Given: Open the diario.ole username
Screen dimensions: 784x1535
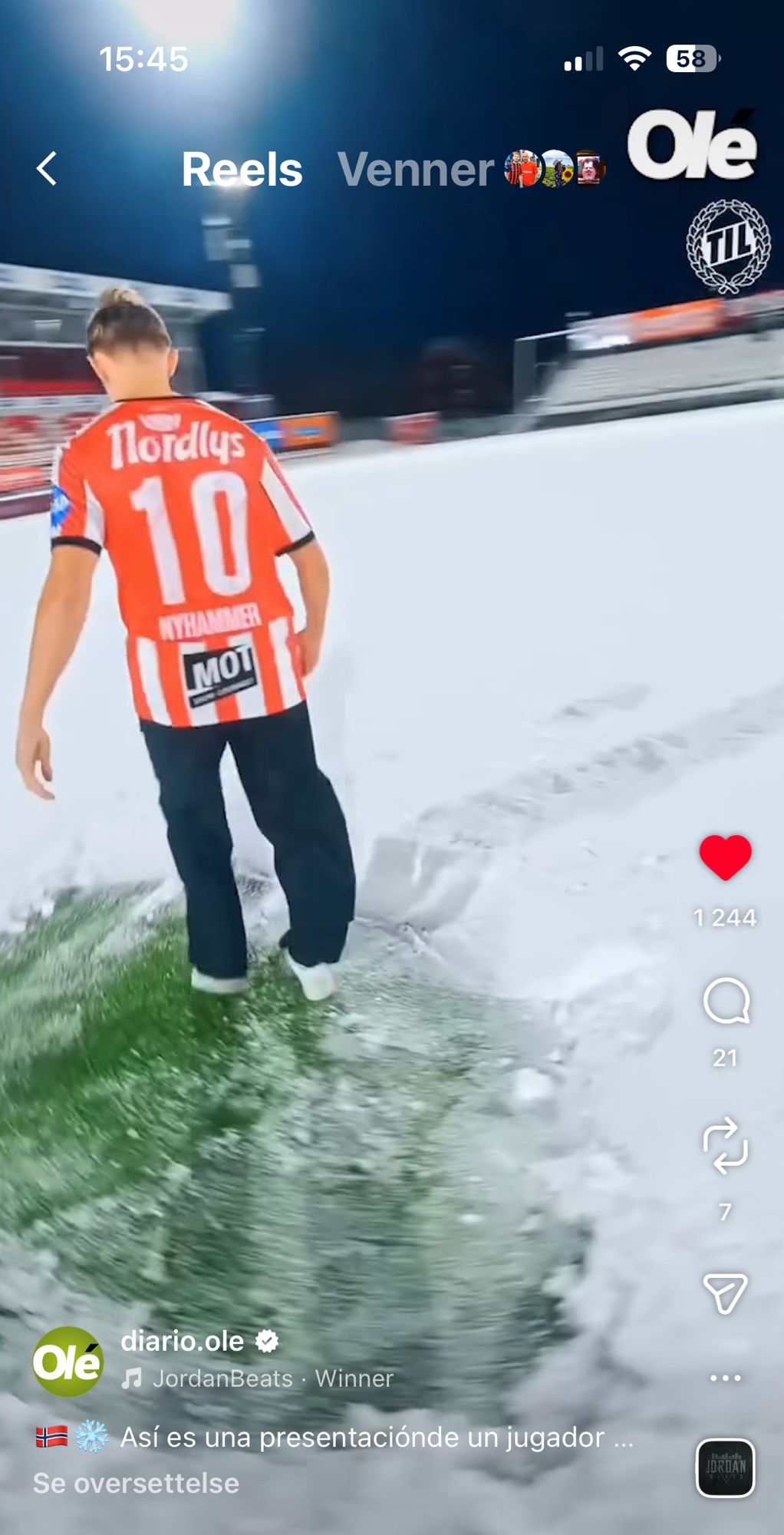Looking at the screenshot, I should (x=183, y=1341).
